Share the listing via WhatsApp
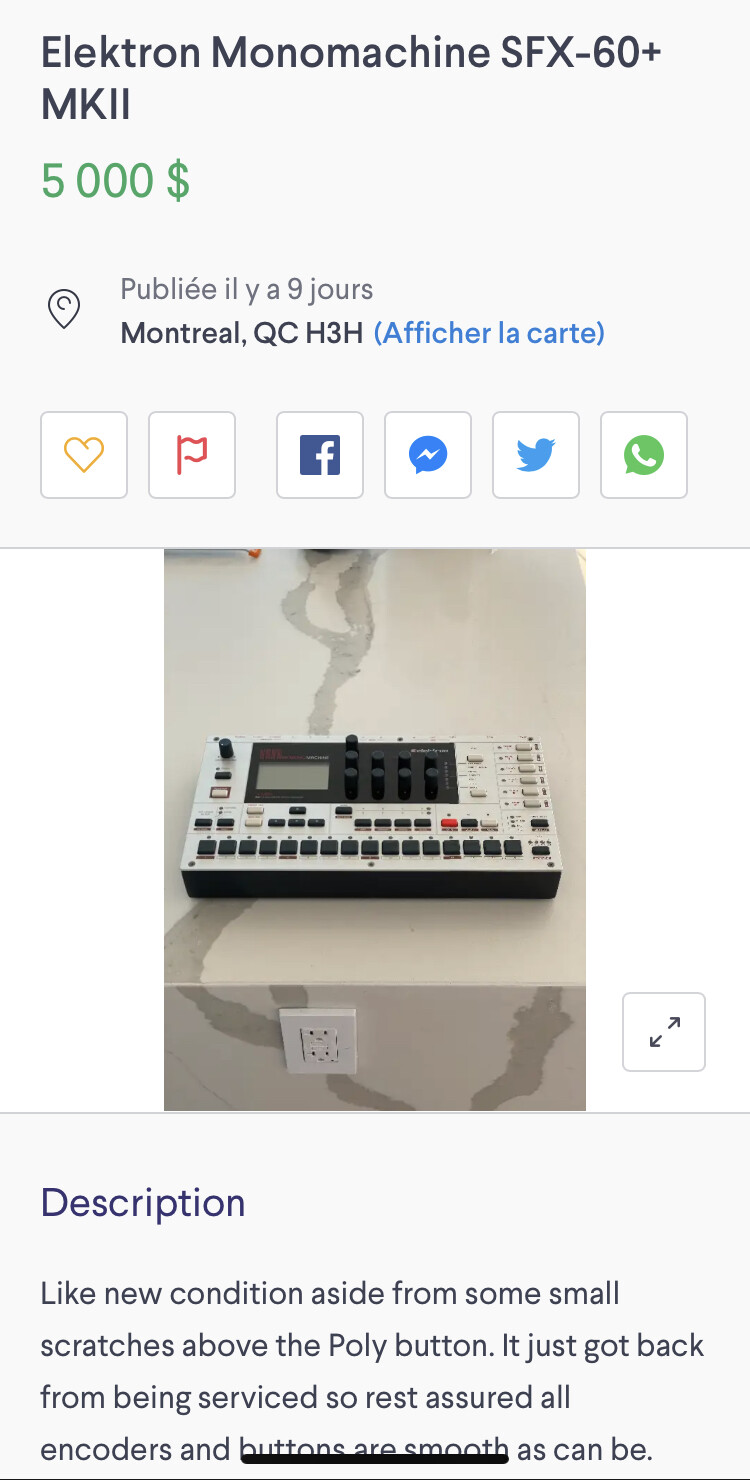 pyautogui.click(x=644, y=455)
